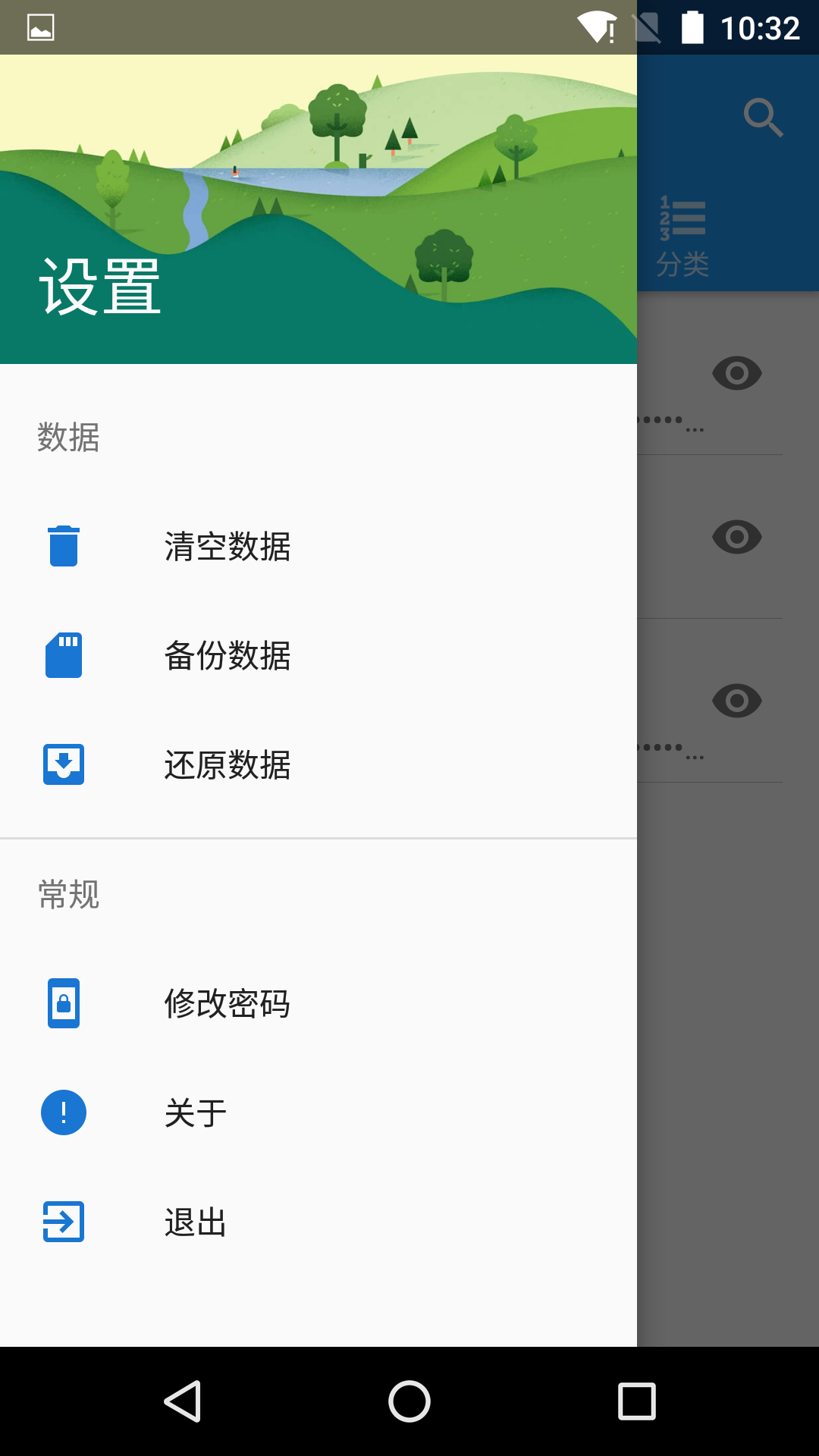Tap 退出 to exit the app
The height and width of the screenshot is (1456, 819).
196,1222
